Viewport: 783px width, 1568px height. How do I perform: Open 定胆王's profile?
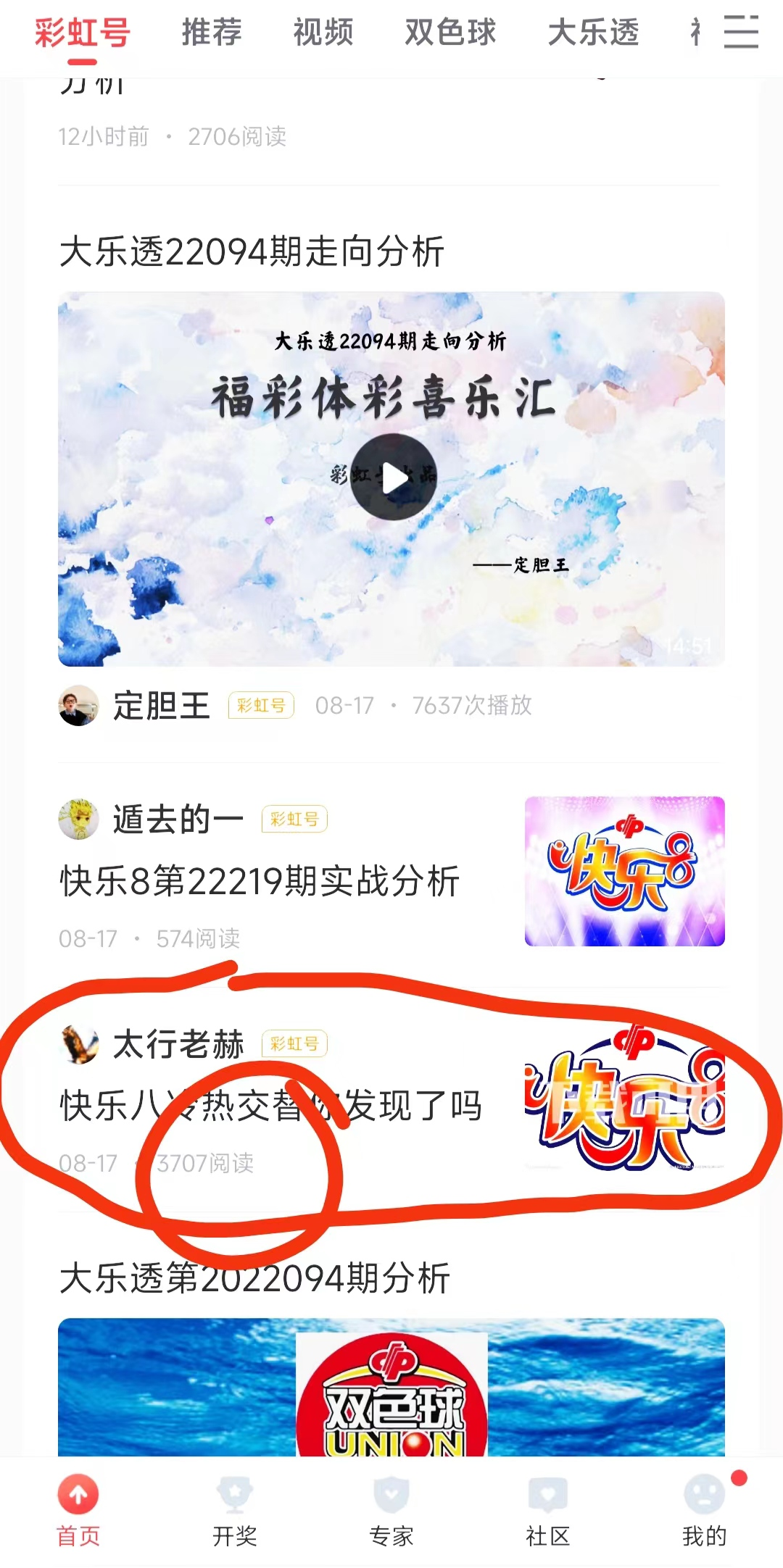[161, 706]
